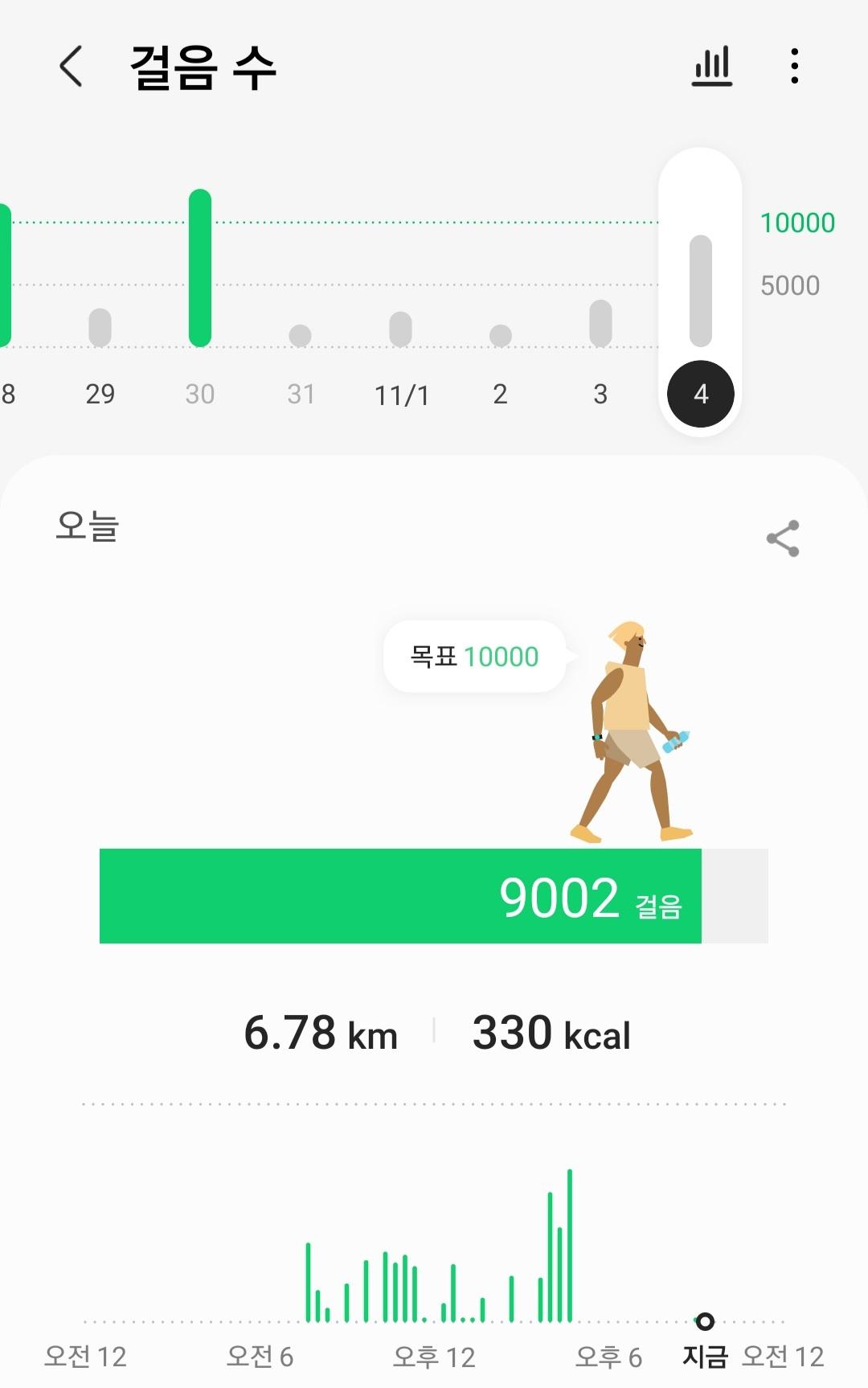This screenshot has width=868, height=1388.
Task: Select day 3 in the step chart
Action: click(600, 393)
